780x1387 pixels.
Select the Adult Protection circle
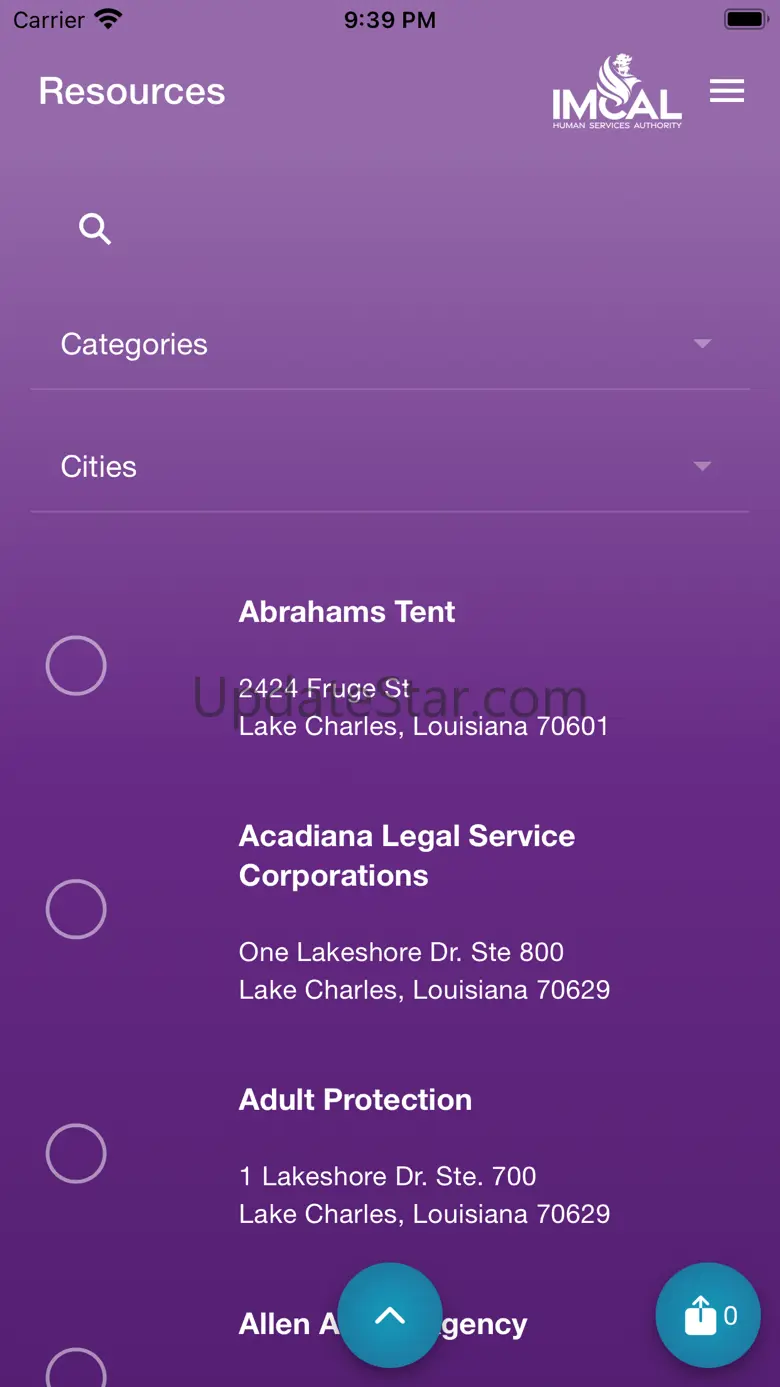76,1153
